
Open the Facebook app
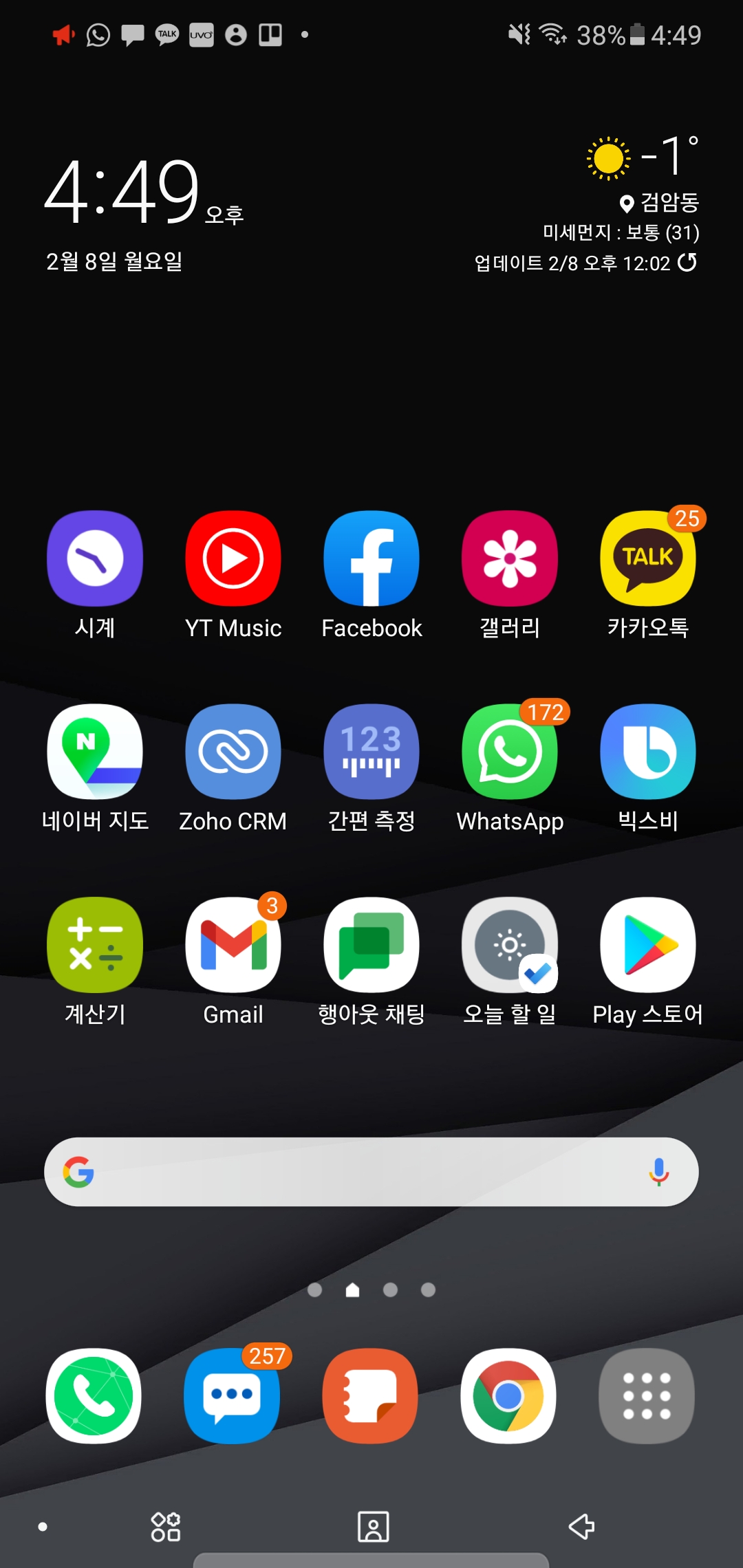point(371,558)
